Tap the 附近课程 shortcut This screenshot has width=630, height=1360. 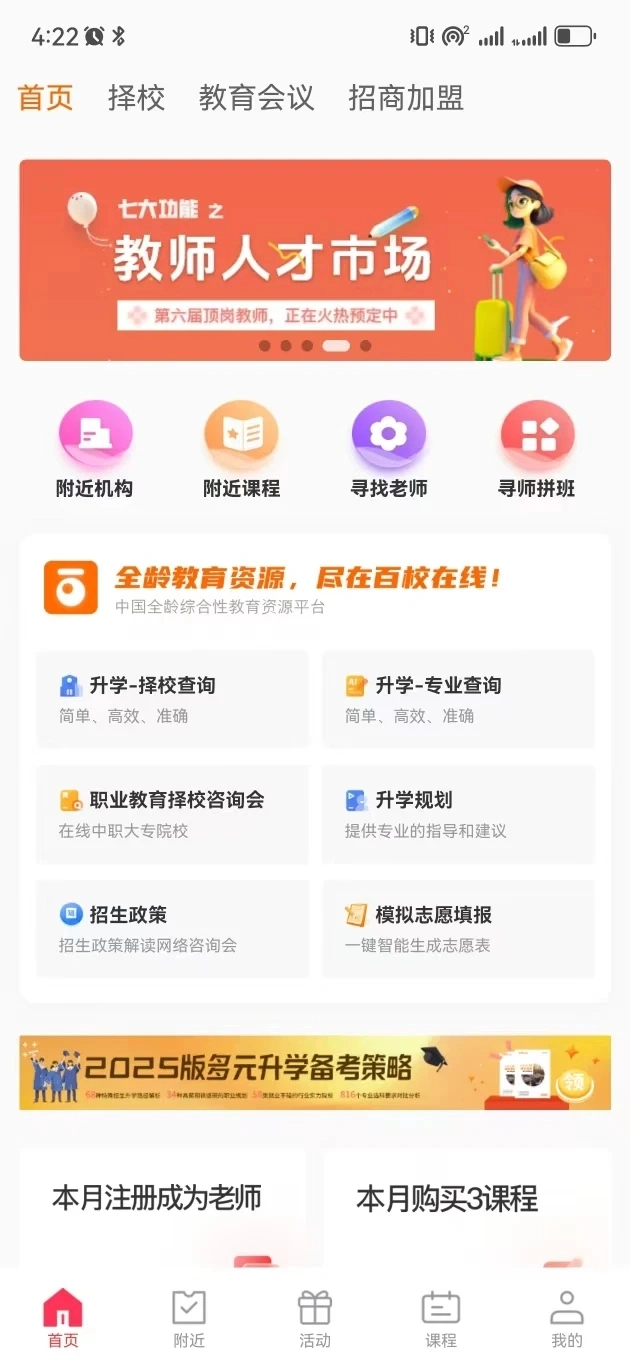pyautogui.click(x=241, y=450)
